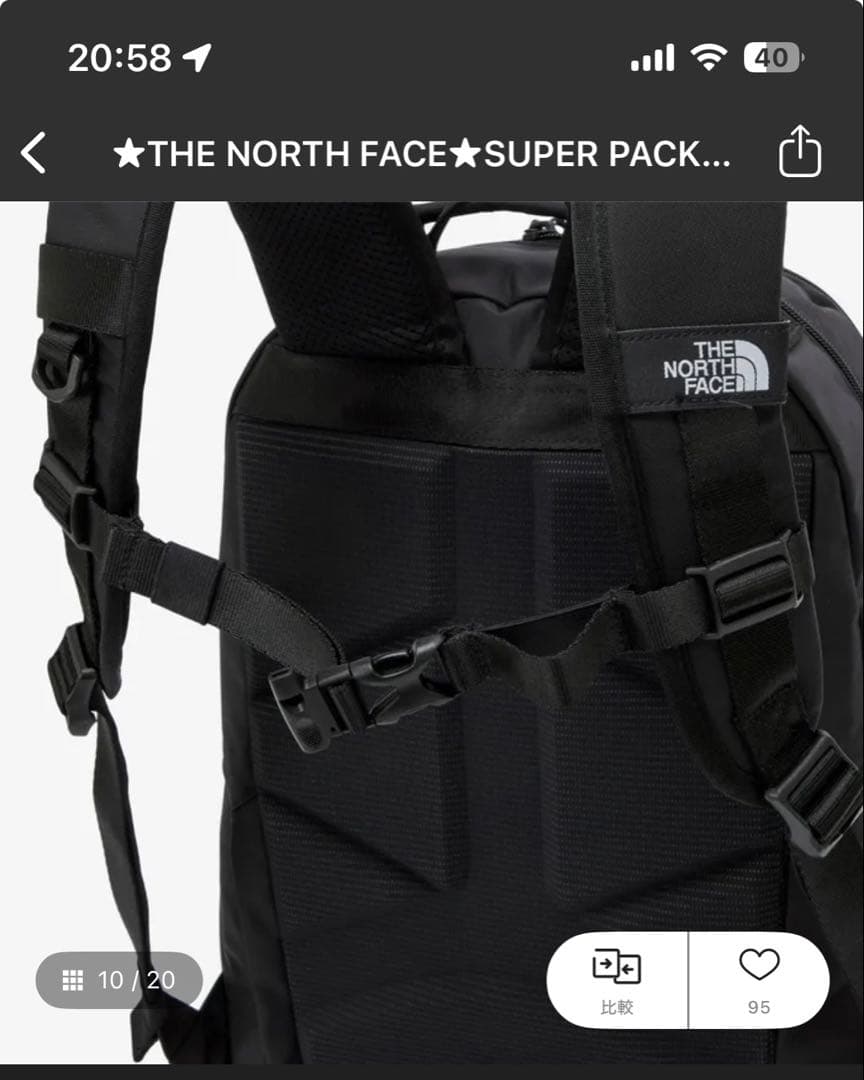The width and height of the screenshot is (864, 1080).
Task: Expand the truncated product title
Action: click(430, 152)
